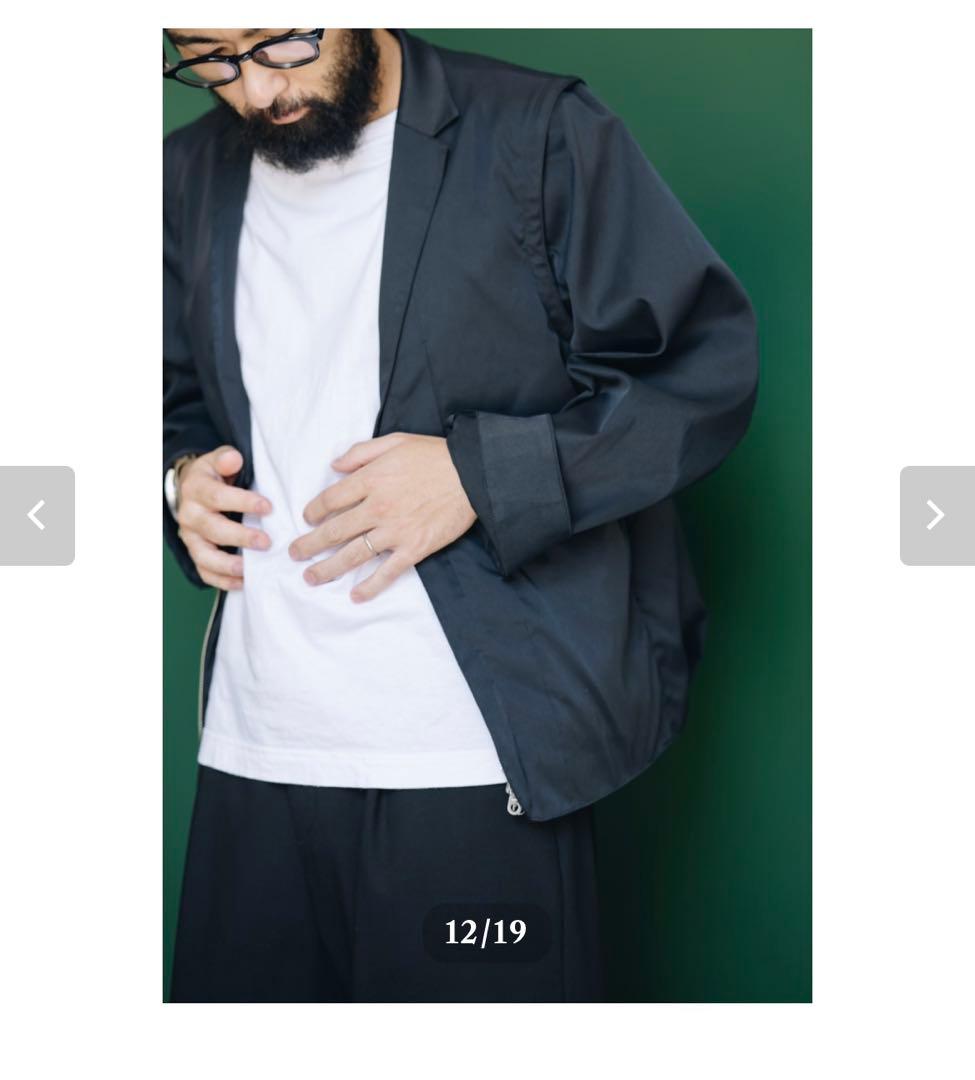Image resolution: width=975 pixels, height=1080 pixels.
Task: Go to the previous gallery image
Action: click(x=37, y=516)
